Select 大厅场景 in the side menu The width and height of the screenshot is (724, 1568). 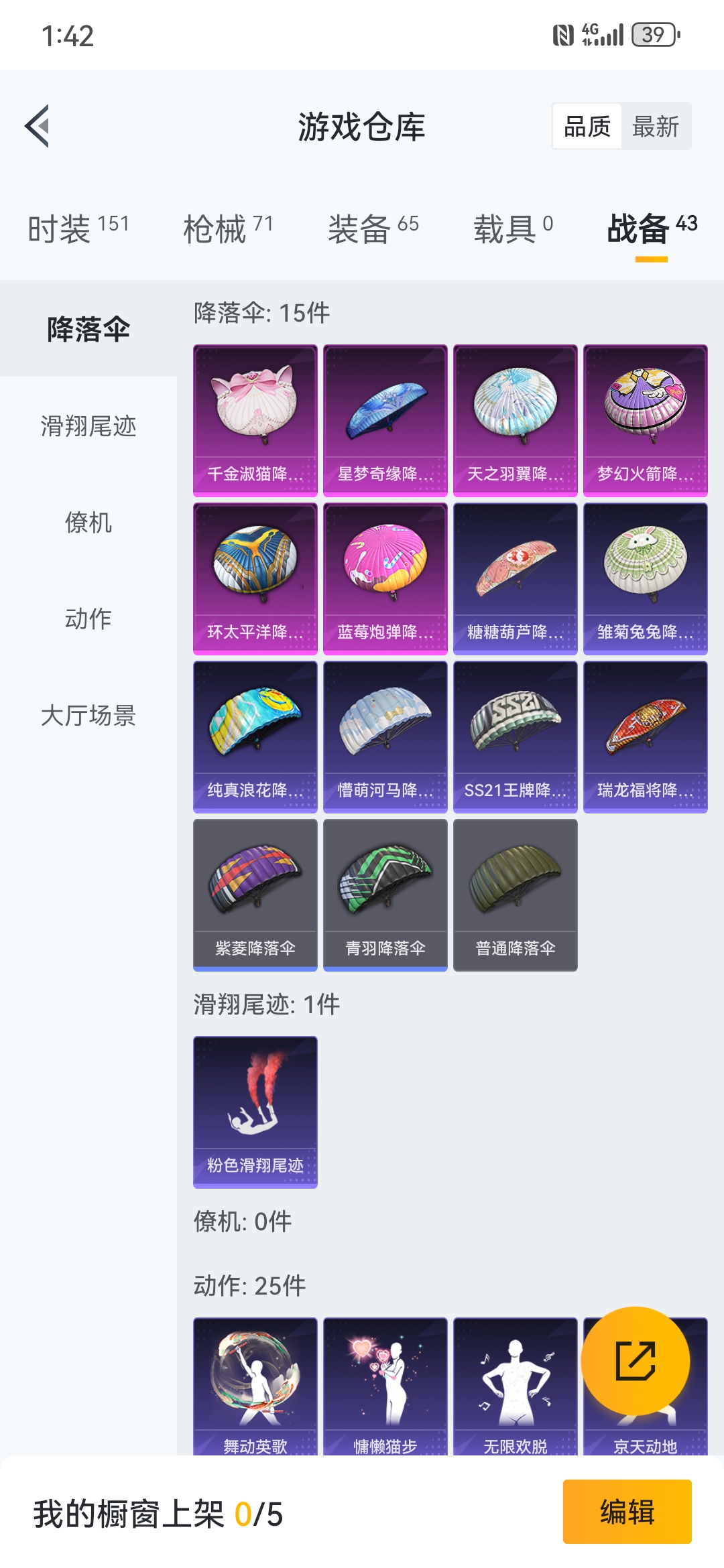pos(88,715)
